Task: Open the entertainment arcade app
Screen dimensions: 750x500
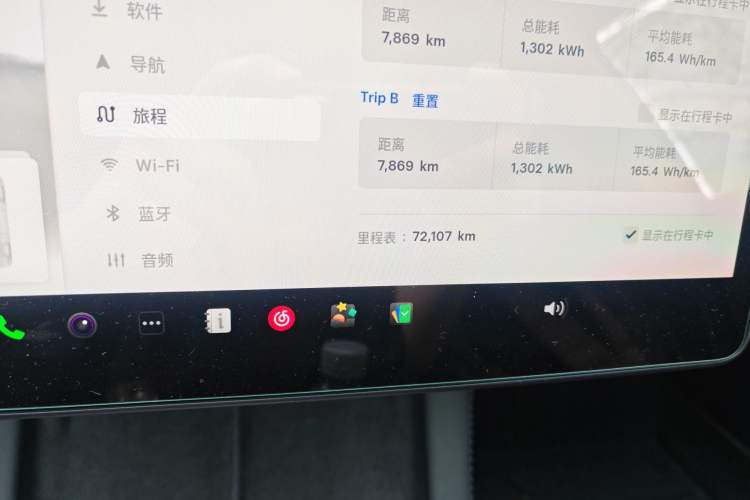Action: 343,315
